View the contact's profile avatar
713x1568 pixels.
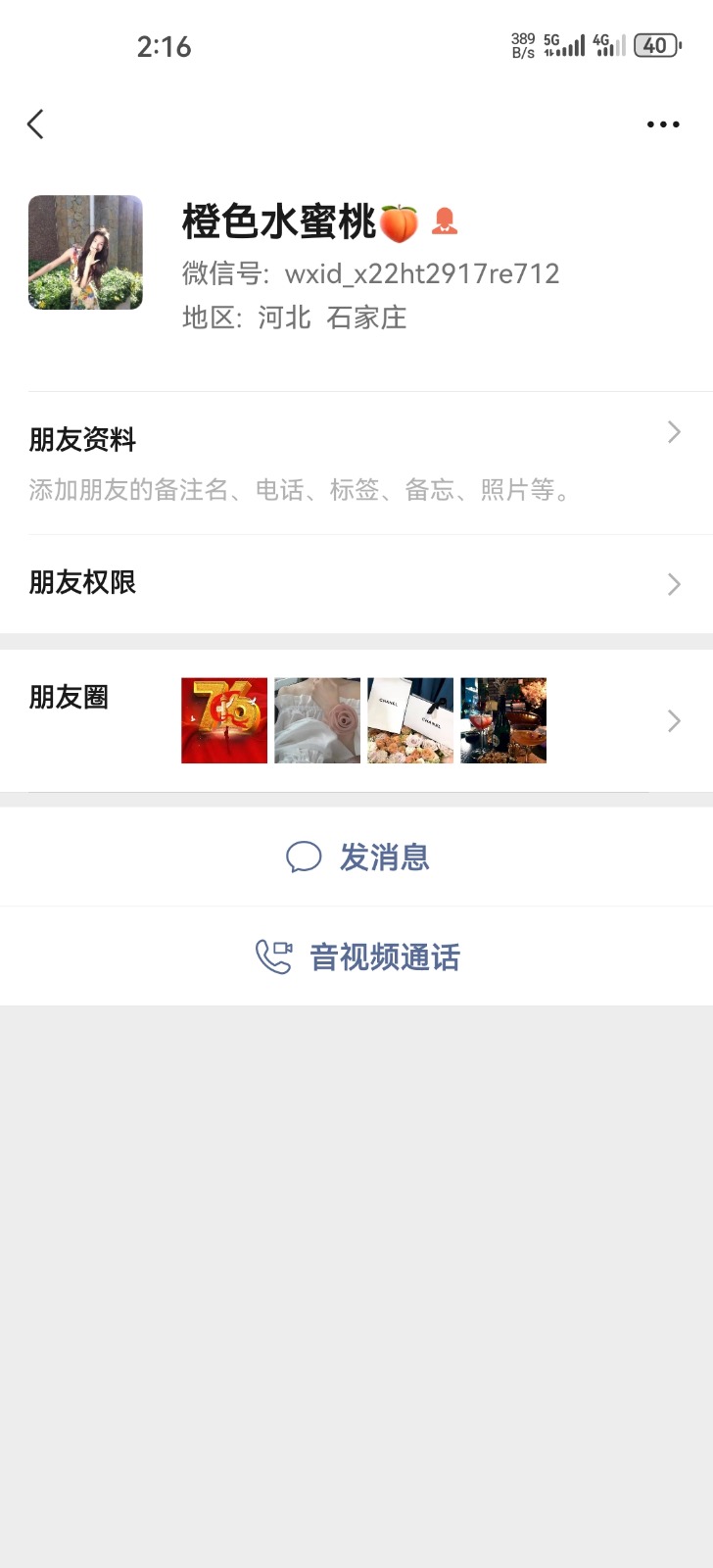pos(85,253)
